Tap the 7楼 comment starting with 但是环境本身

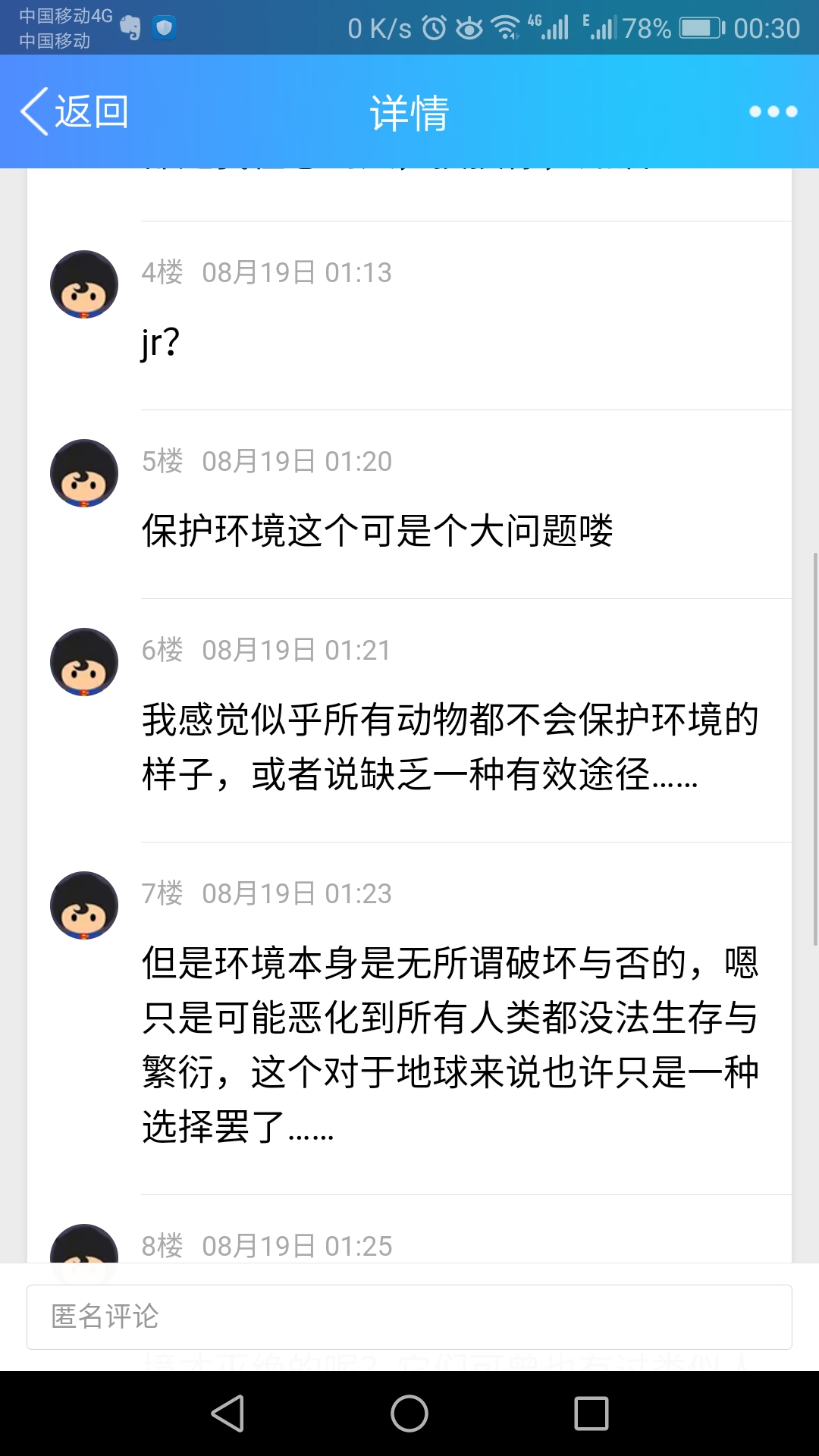(x=450, y=1044)
